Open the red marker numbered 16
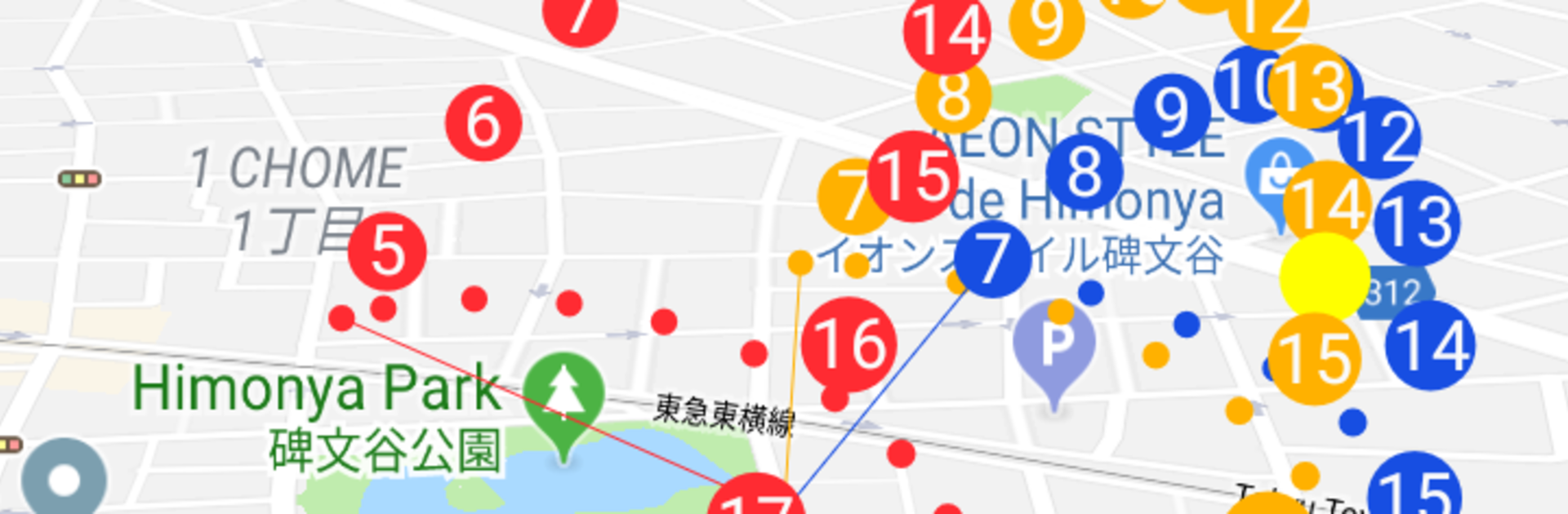 point(849,344)
